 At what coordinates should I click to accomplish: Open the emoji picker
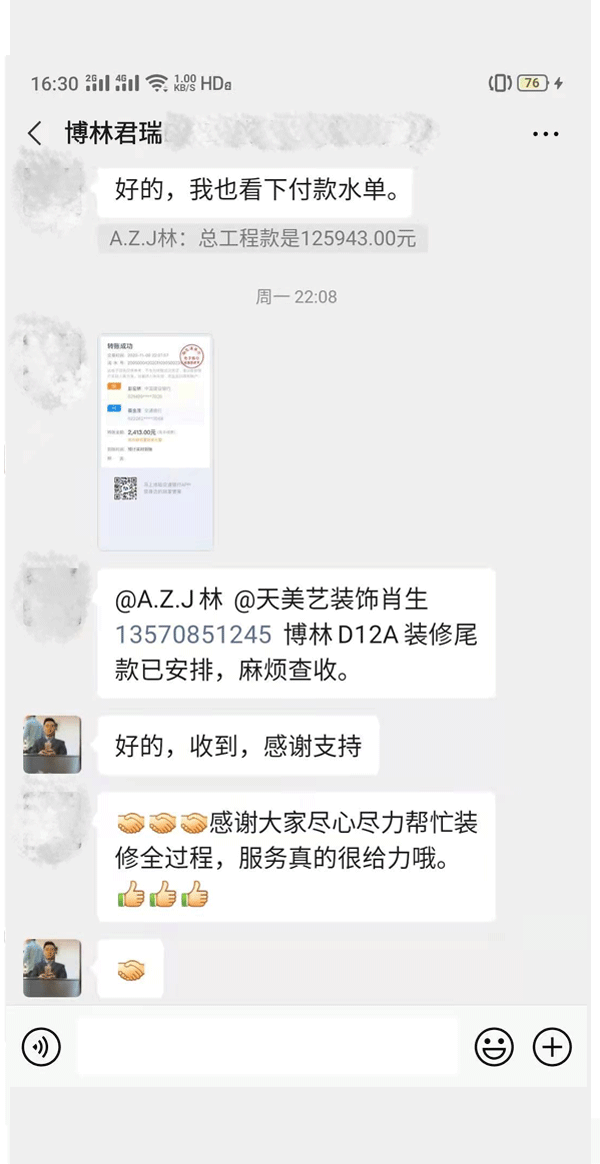click(x=494, y=1047)
